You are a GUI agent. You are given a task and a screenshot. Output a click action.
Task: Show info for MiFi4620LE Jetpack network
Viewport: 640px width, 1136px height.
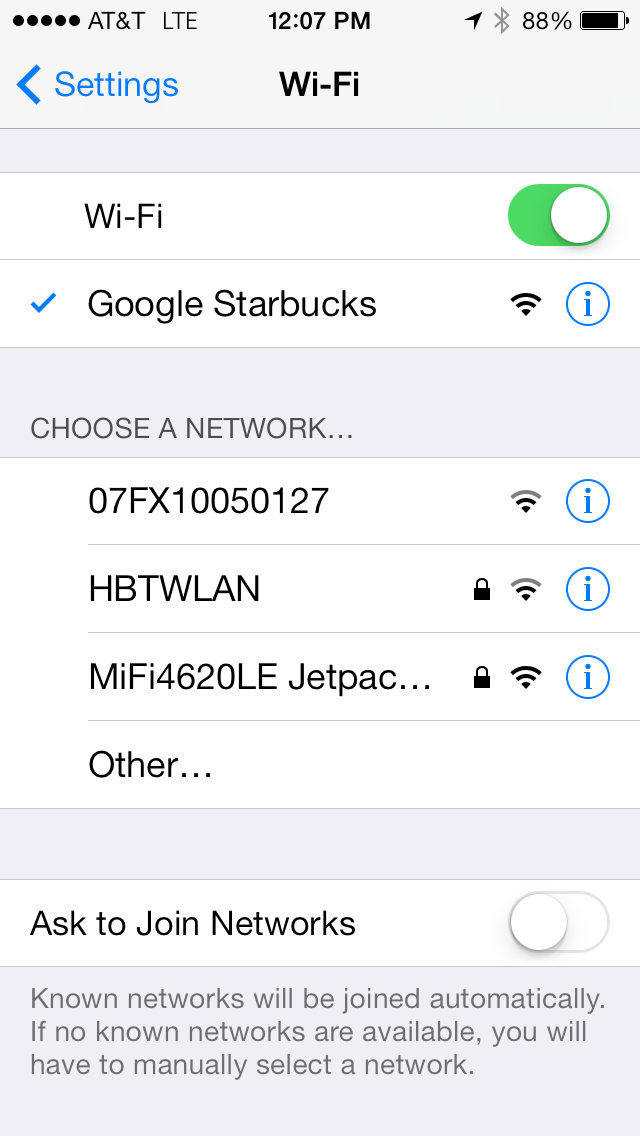coord(587,677)
